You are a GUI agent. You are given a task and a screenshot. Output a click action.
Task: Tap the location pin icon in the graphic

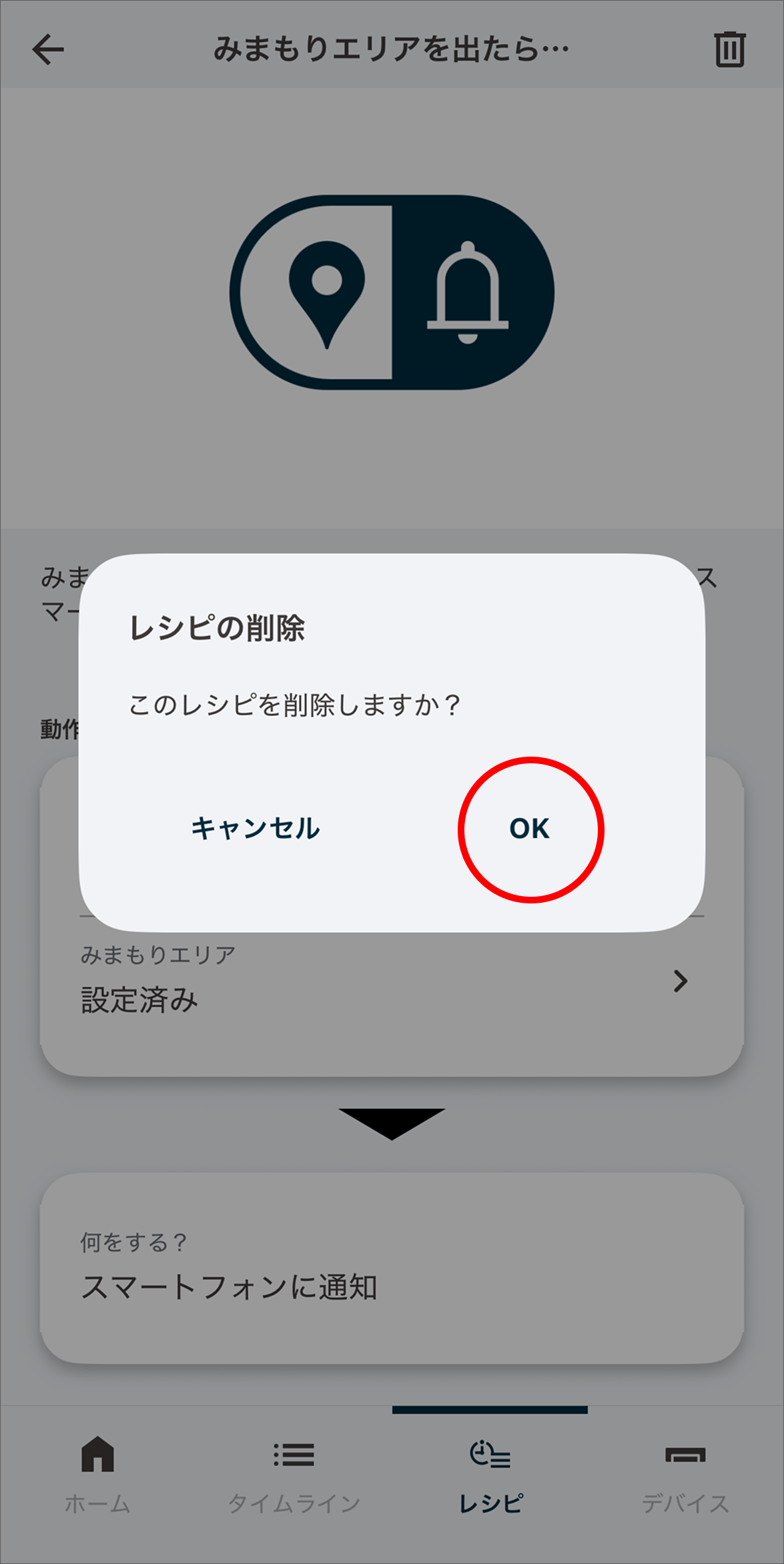click(326, 292)
